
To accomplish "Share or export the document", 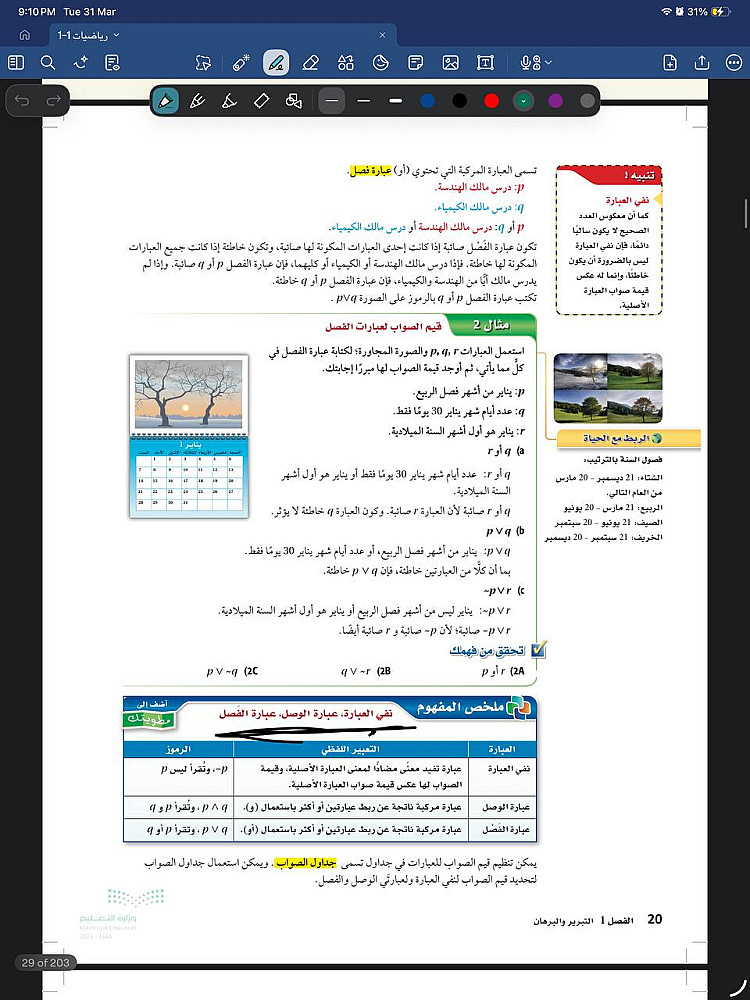I will (702, 62).
